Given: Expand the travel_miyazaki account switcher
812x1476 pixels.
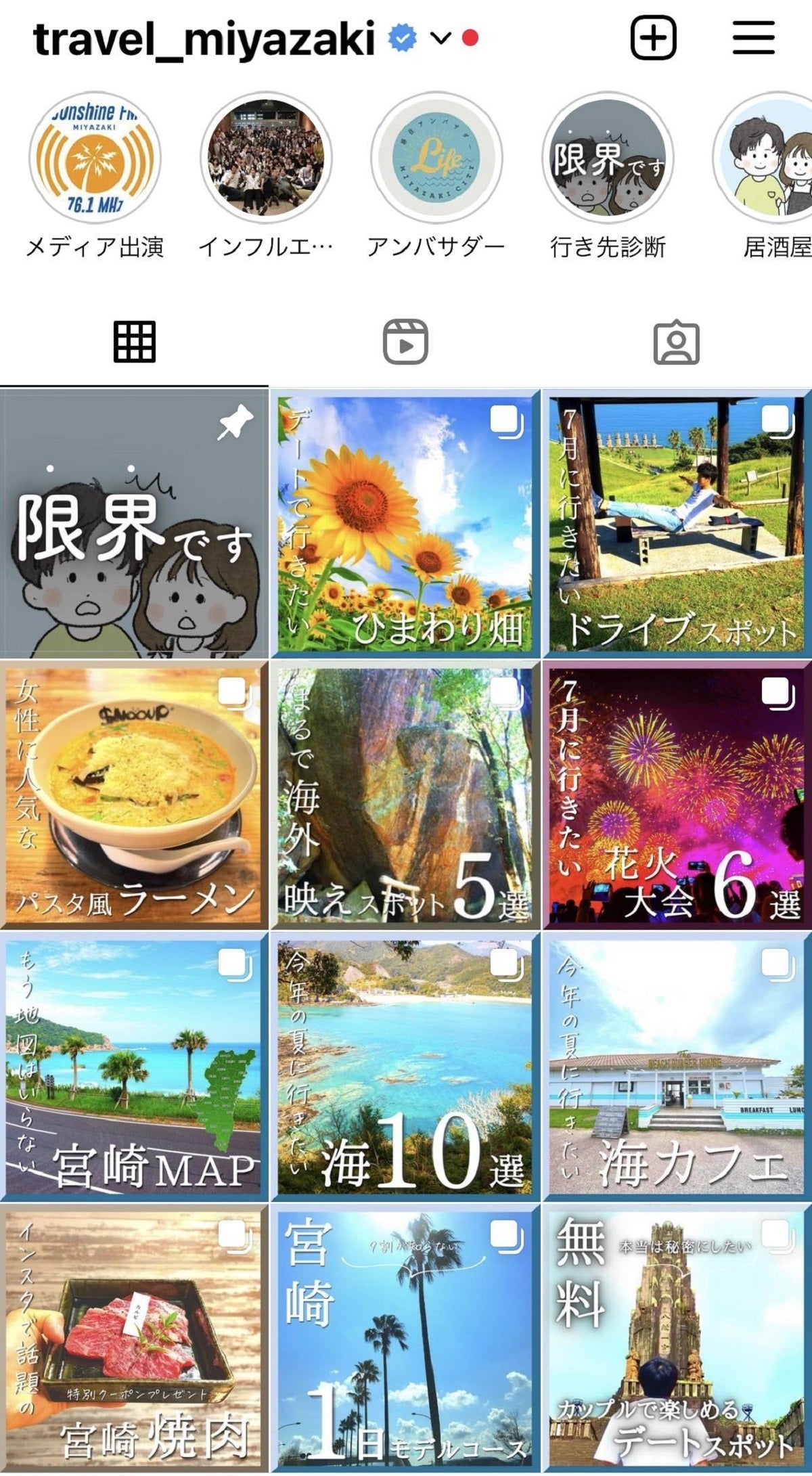Looking at the screenshot, I should click(x=441, y=39).
